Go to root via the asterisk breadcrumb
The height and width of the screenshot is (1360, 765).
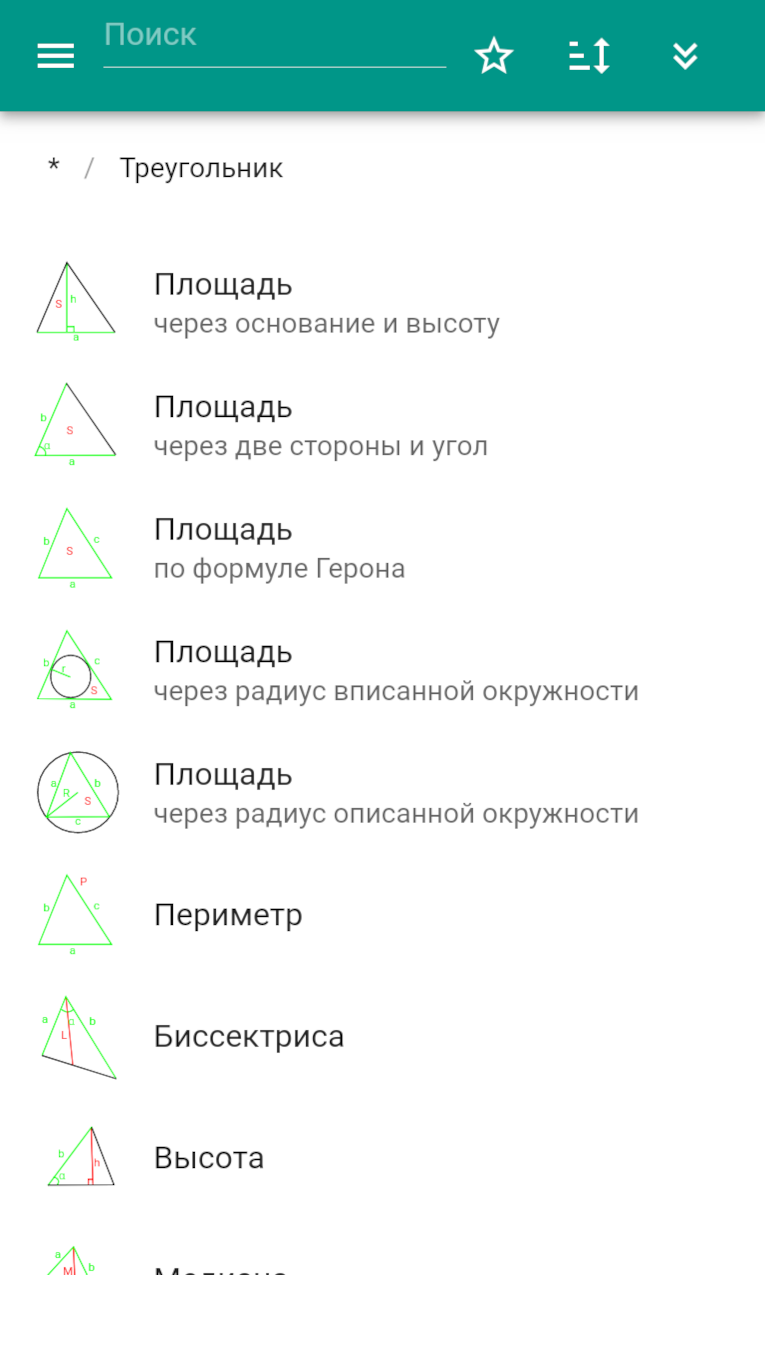pyautogui.click(x=53, y=168)
